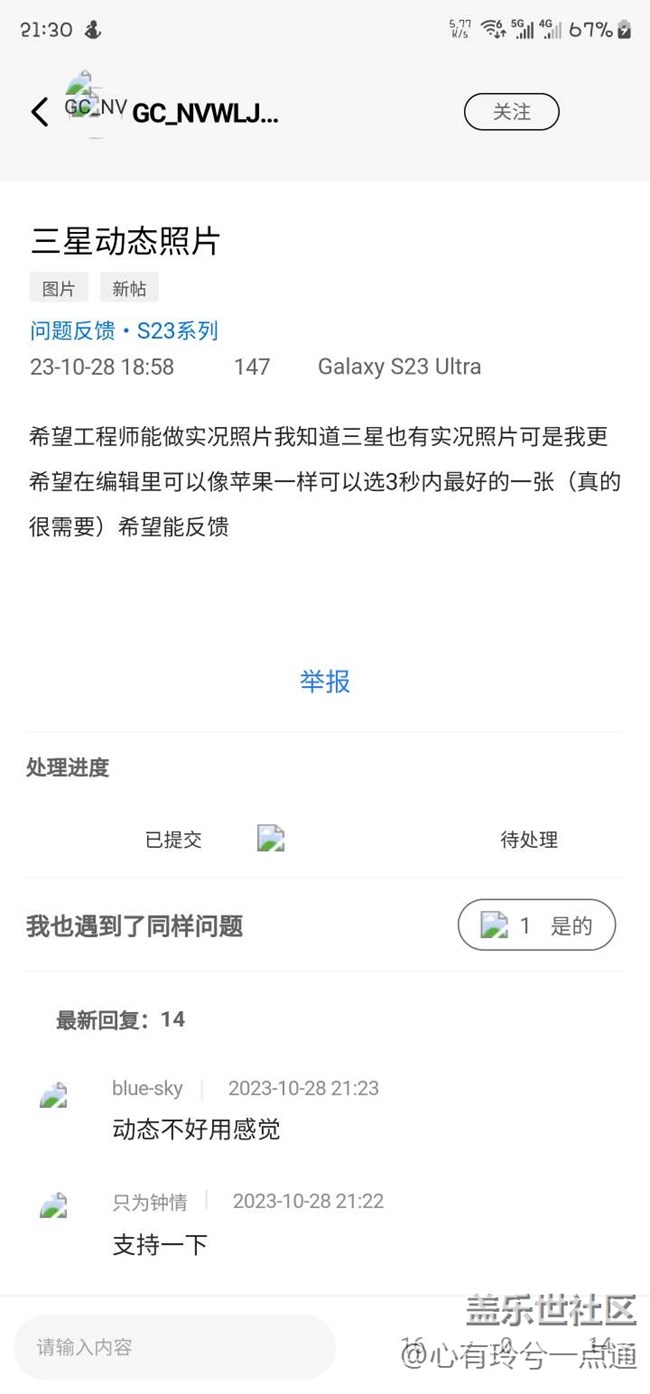Report this post via 举报
This screenshot has width=650, height=1394.
[x=325, y=682]
